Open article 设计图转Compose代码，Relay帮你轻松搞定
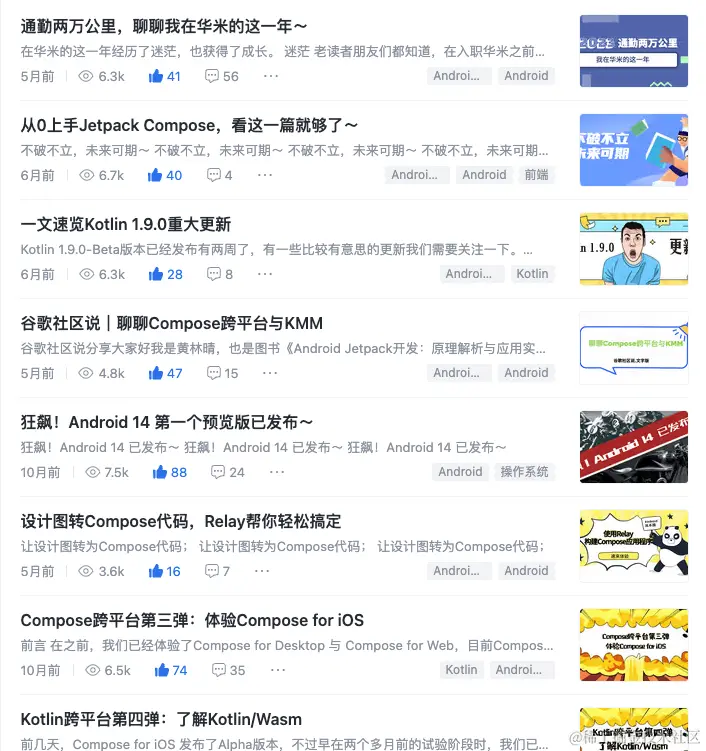This screenshot has height=751, width=706. (181, 521)
